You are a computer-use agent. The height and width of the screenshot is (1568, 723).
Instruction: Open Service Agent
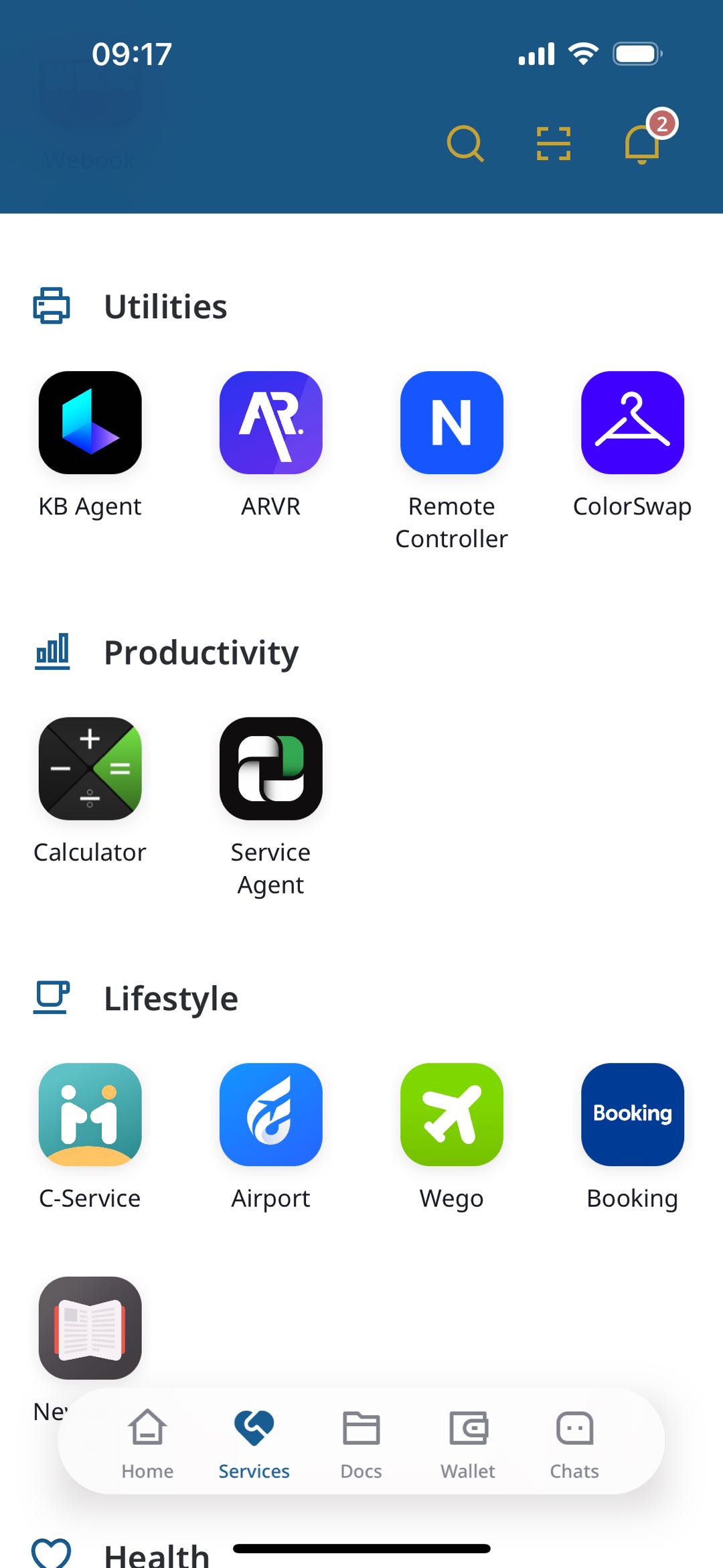pyautogui.click(x=271, y=768)
